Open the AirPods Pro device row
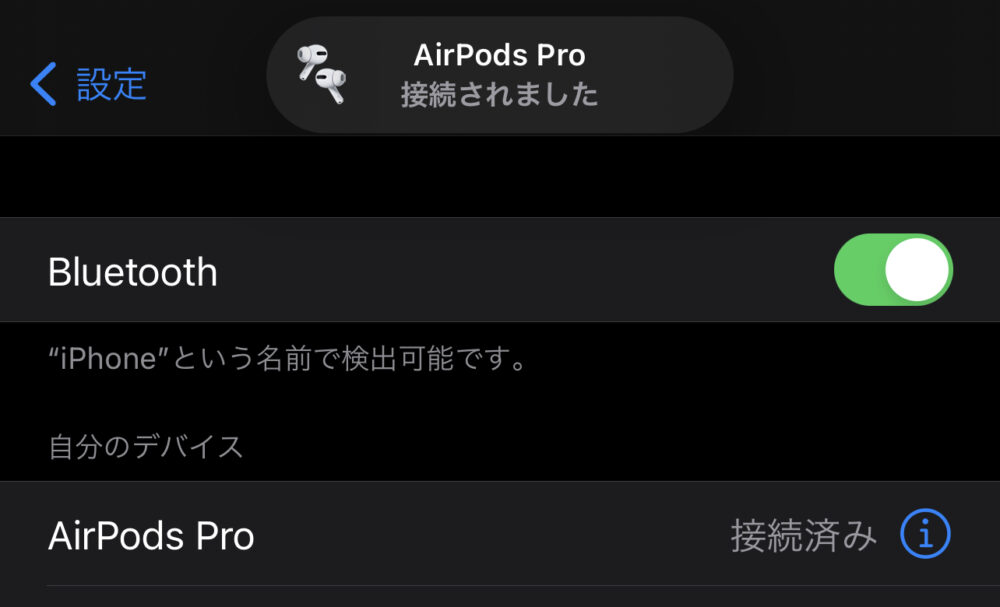The image size is (1000, 607). point(400,536)
